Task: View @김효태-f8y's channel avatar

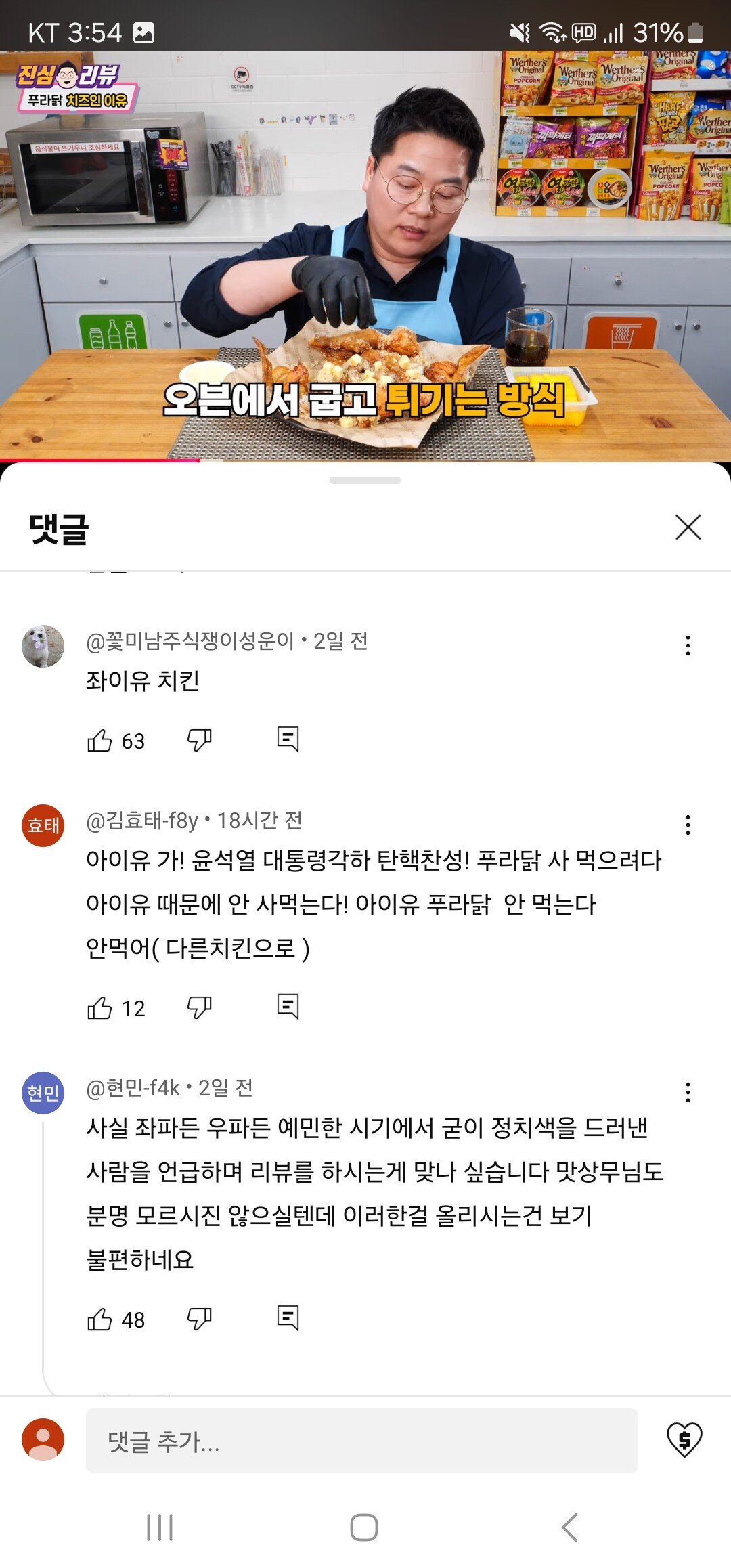Action: [x=43, y=825]
